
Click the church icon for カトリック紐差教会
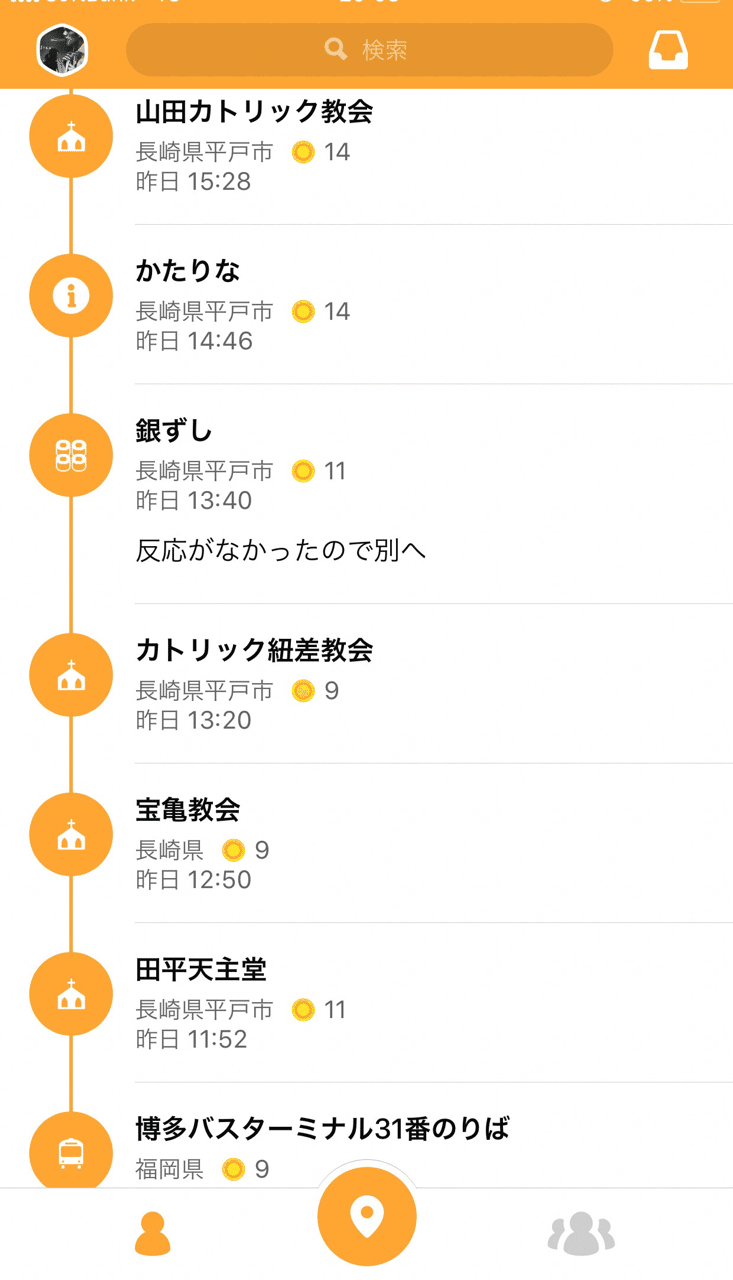pyautogui.click(x=70, y=675)
